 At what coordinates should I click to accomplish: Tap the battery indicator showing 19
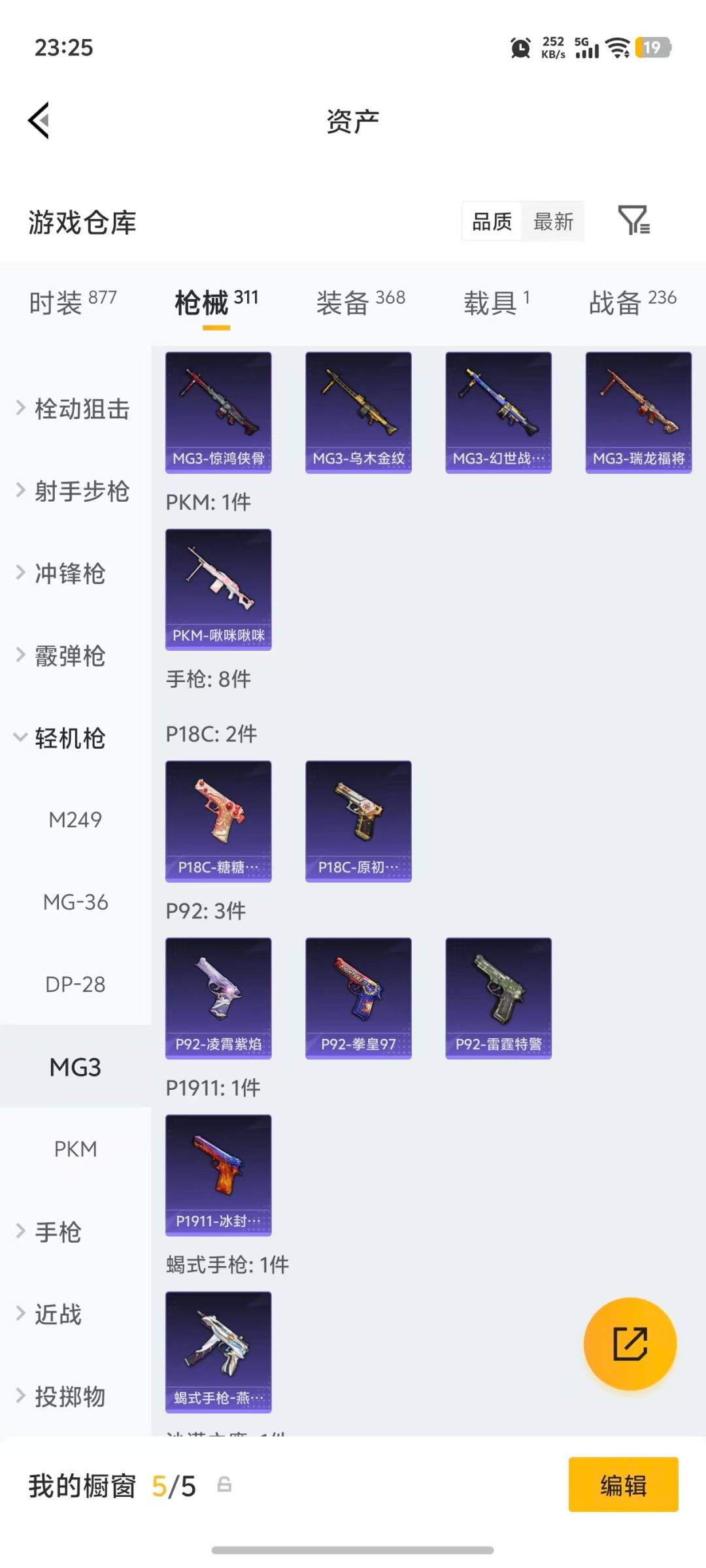point(652,48)
